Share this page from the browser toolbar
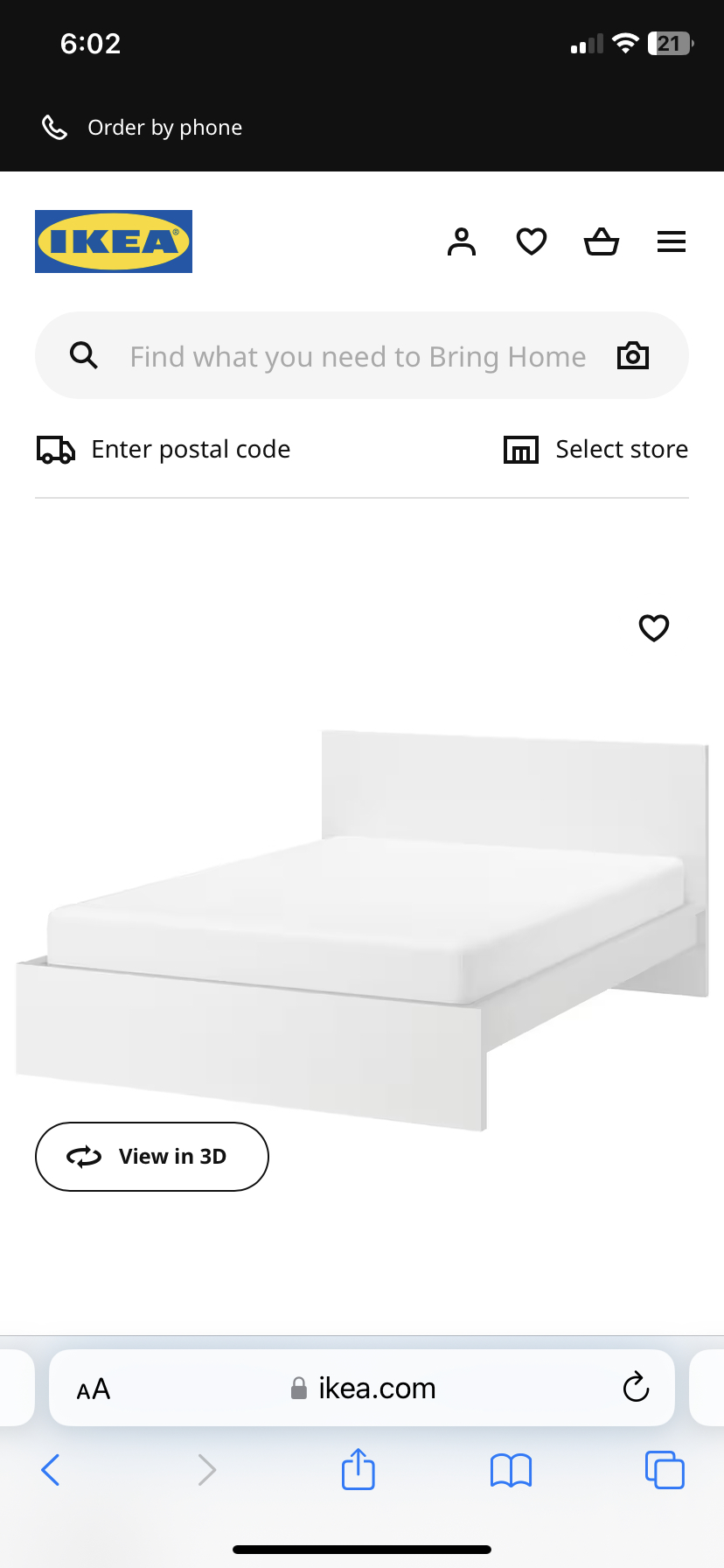This screenshot has height=1568, width=724. [x=359, y=1469]
